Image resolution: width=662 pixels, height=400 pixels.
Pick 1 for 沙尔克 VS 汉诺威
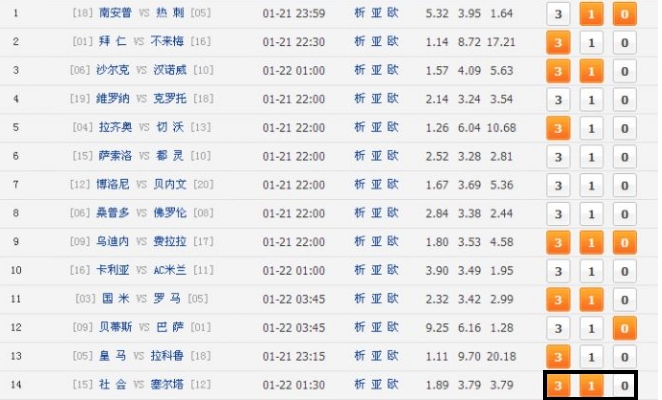(x=590, y=71)
